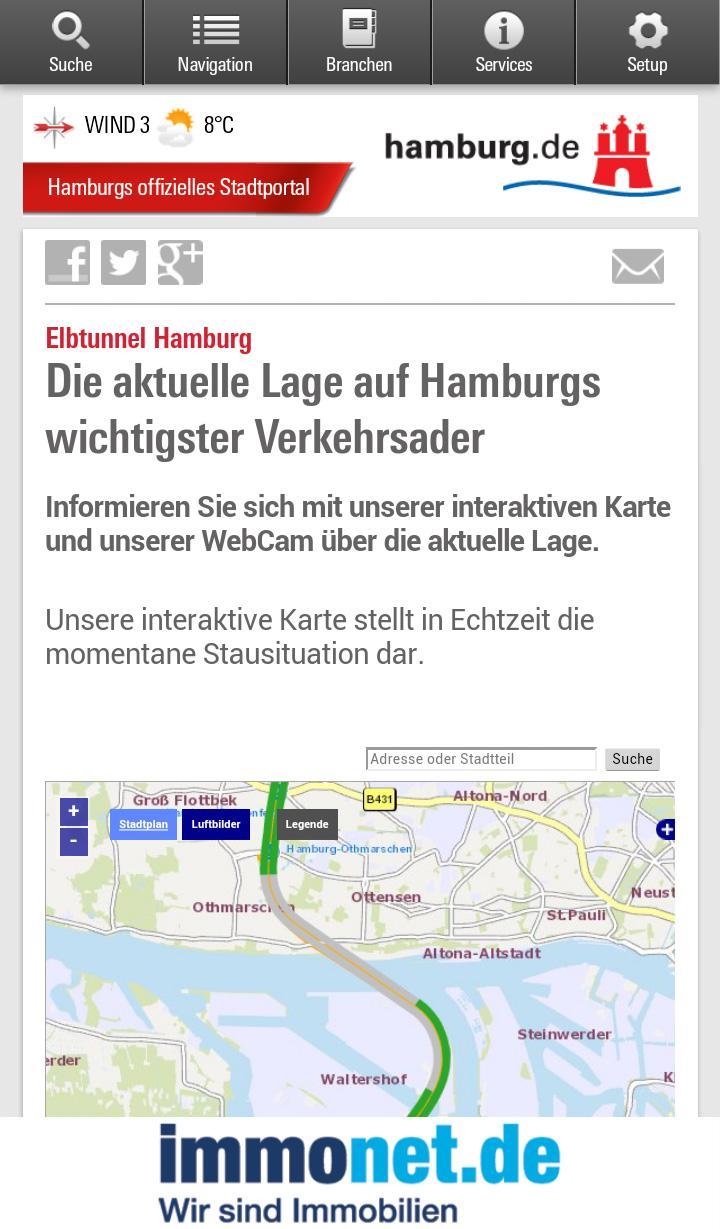Switch to the Navigation tab

point(215,43)
